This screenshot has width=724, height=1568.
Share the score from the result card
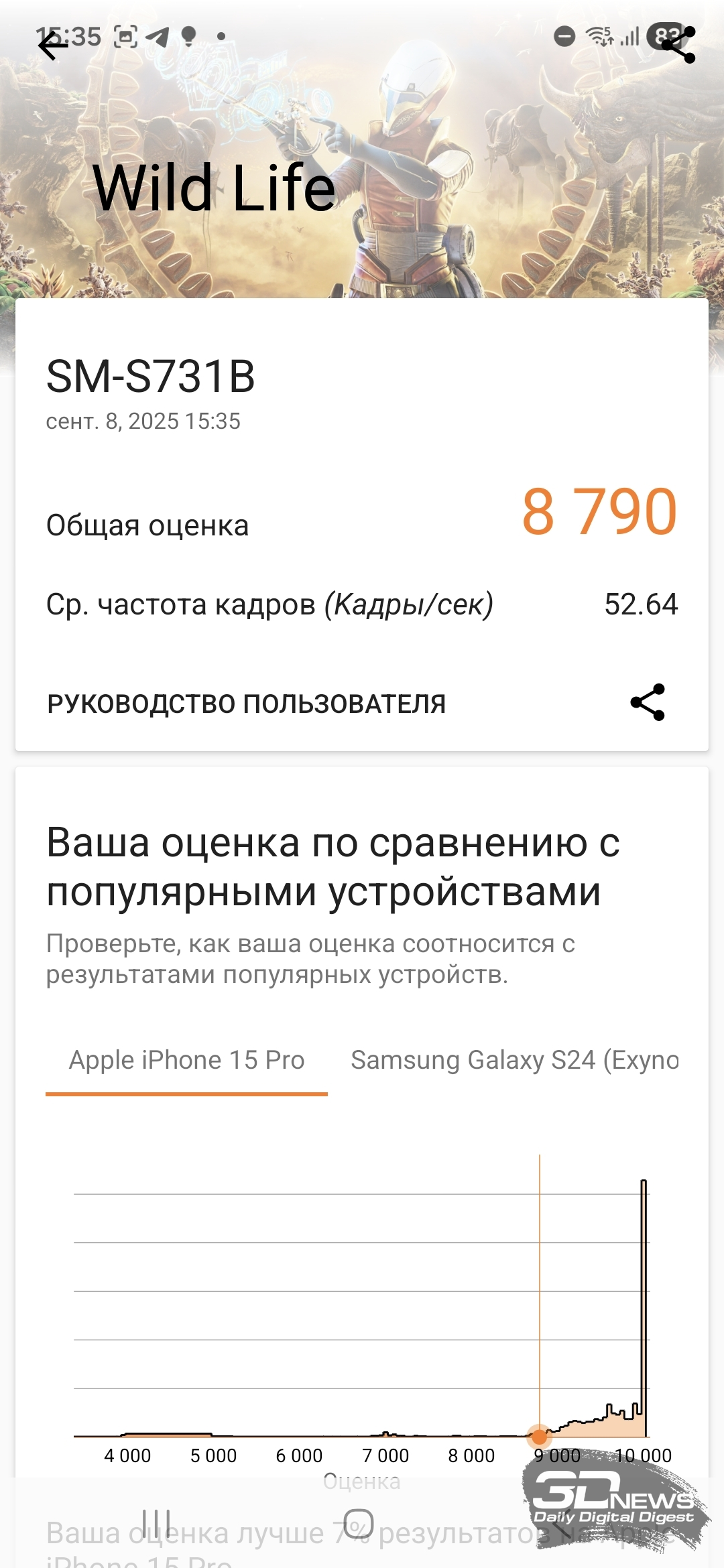click(648, 702)
